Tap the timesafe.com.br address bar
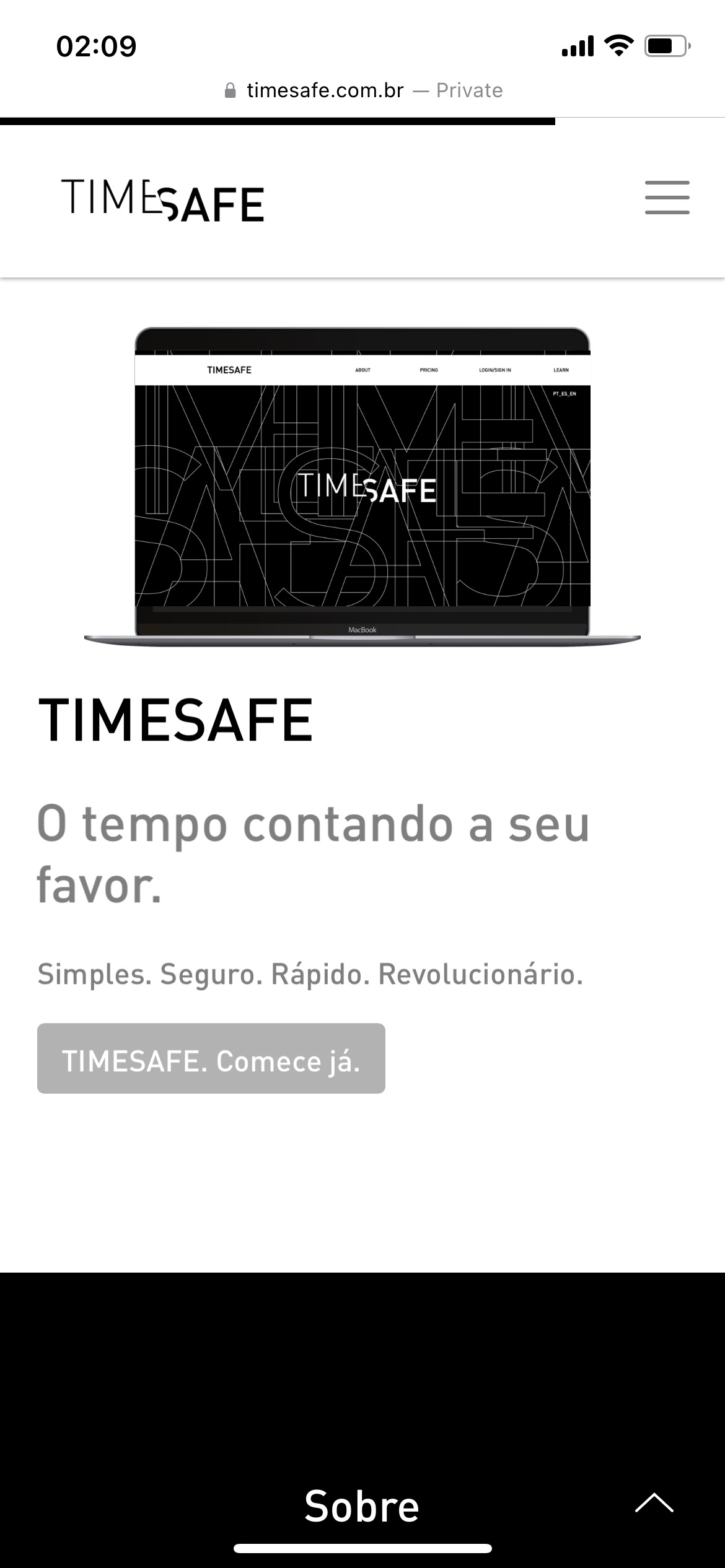Screen dimensions: 725x1568 [x=362, y=90]
